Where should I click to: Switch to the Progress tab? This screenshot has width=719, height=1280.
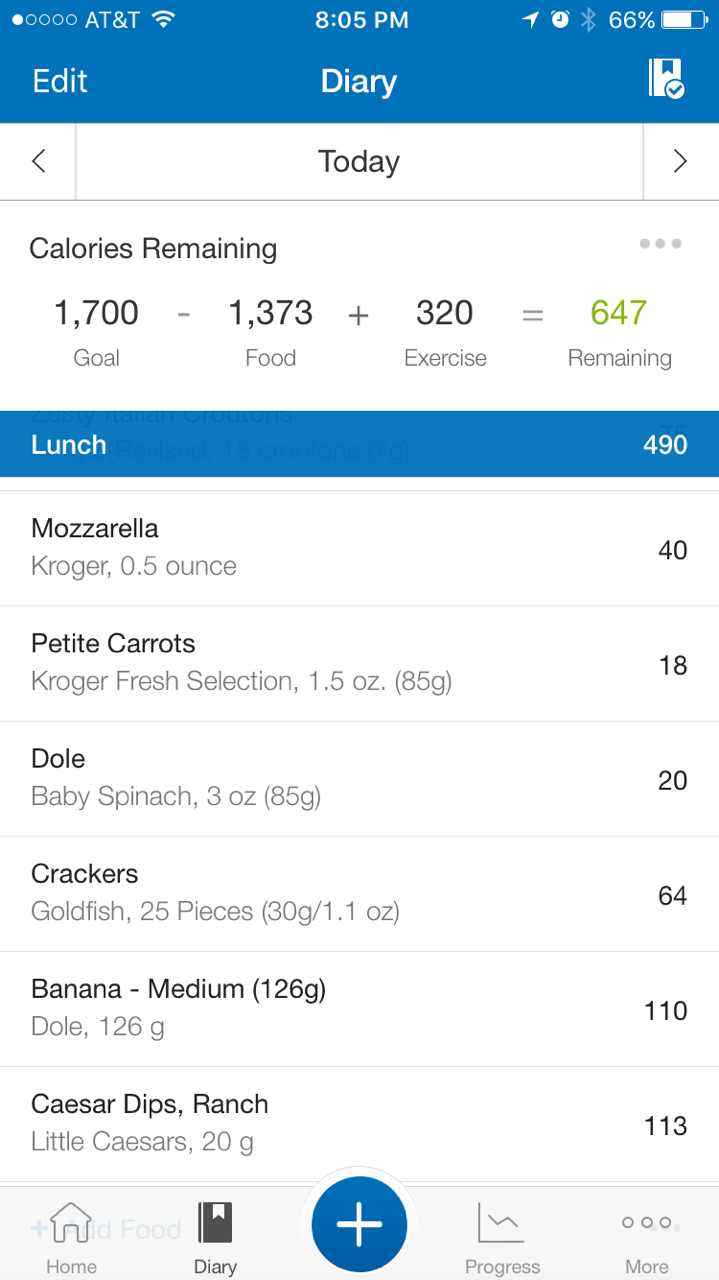[502, 1238]
